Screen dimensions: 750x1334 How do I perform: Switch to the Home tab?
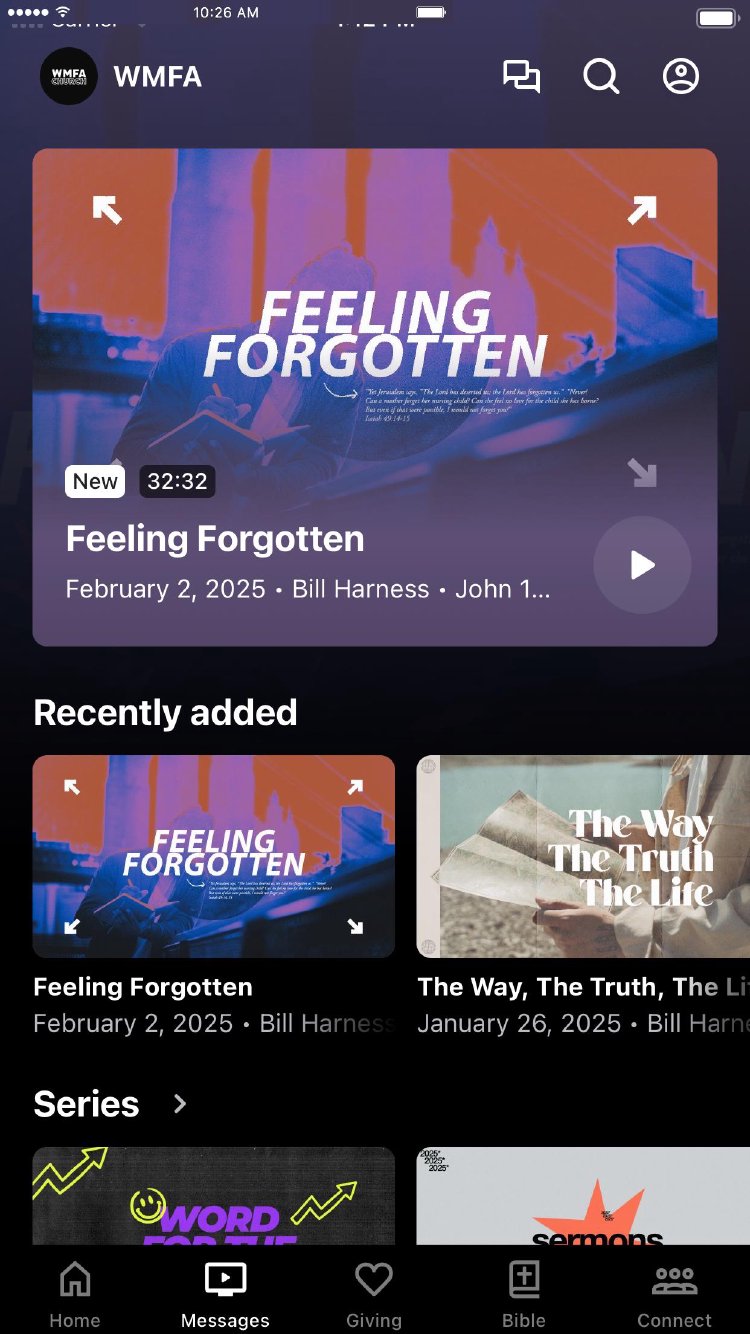coord(75,1294)
